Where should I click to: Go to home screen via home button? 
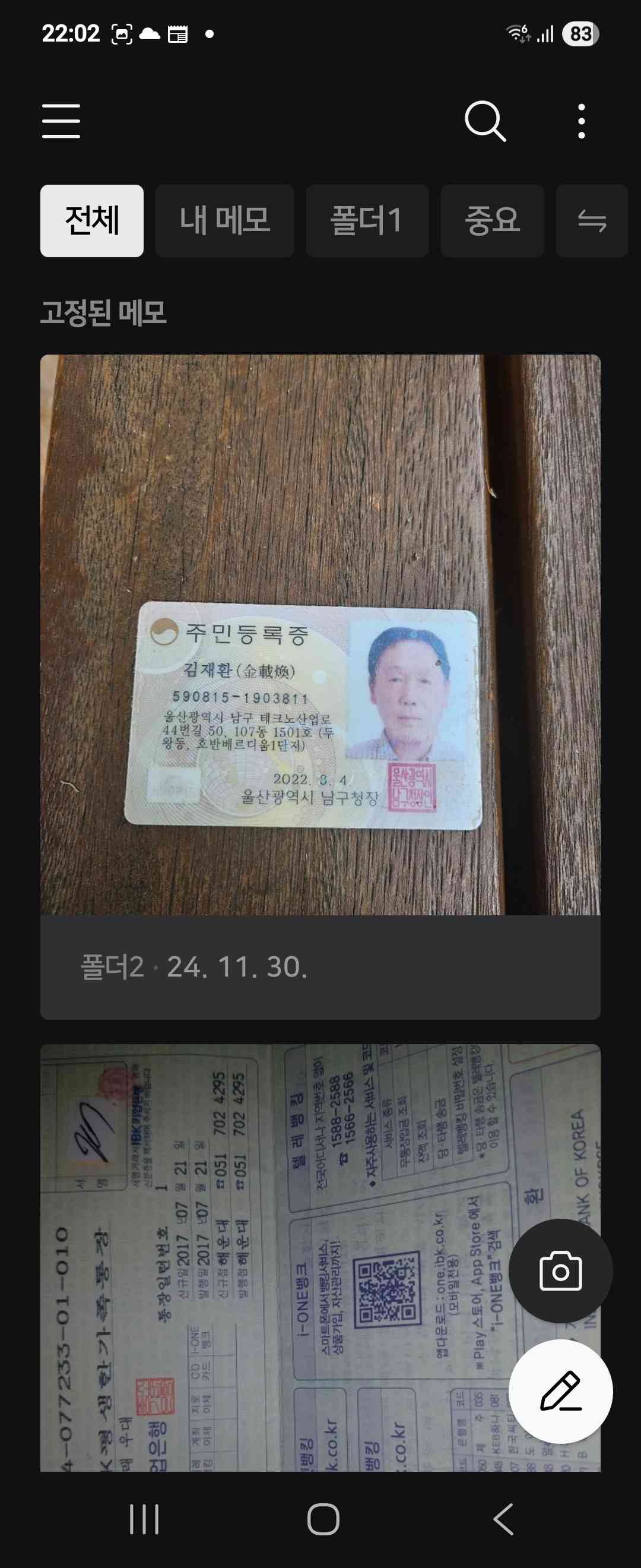point(323,1519)
